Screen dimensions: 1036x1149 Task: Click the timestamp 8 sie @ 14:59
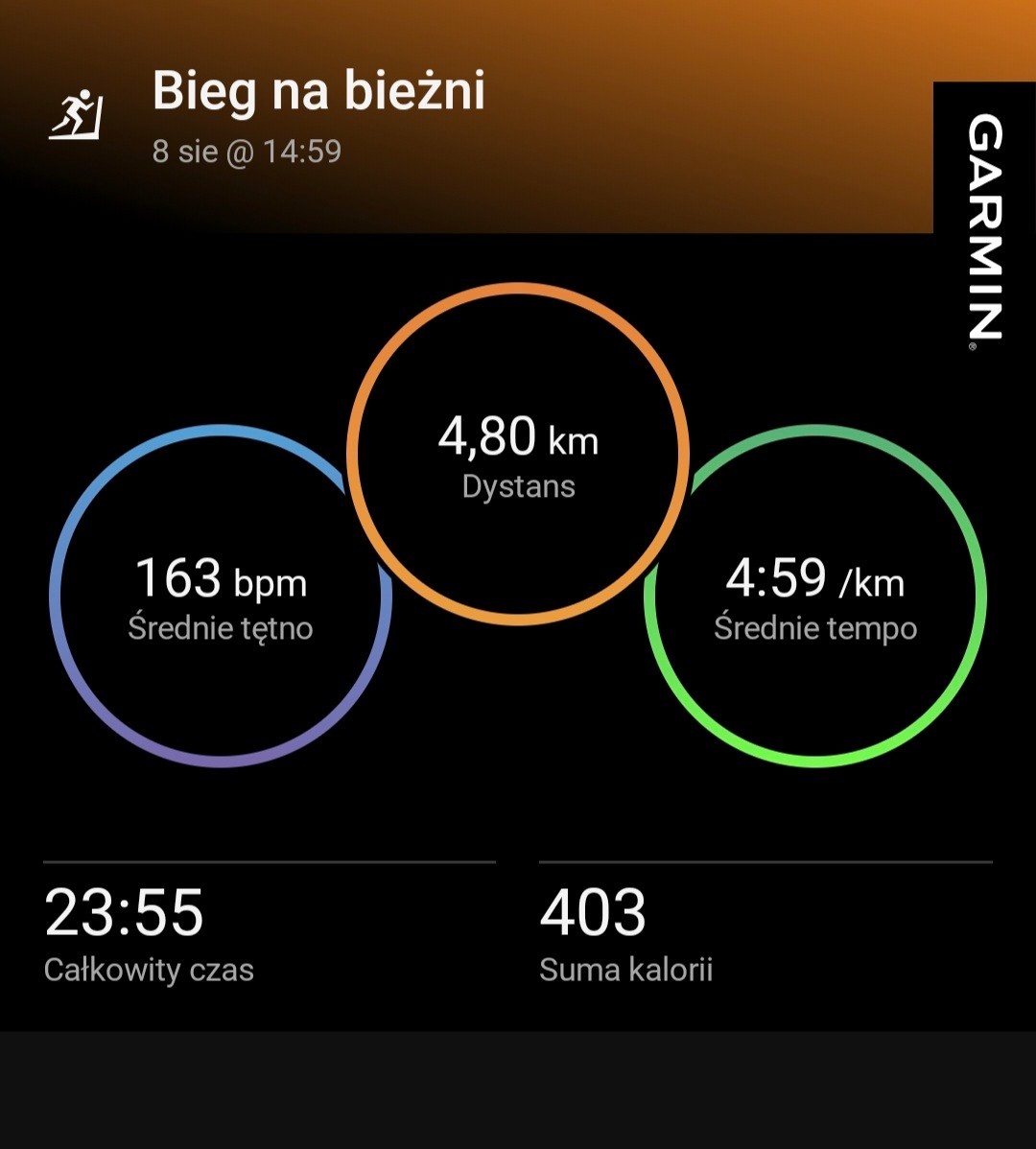point(246,151)
